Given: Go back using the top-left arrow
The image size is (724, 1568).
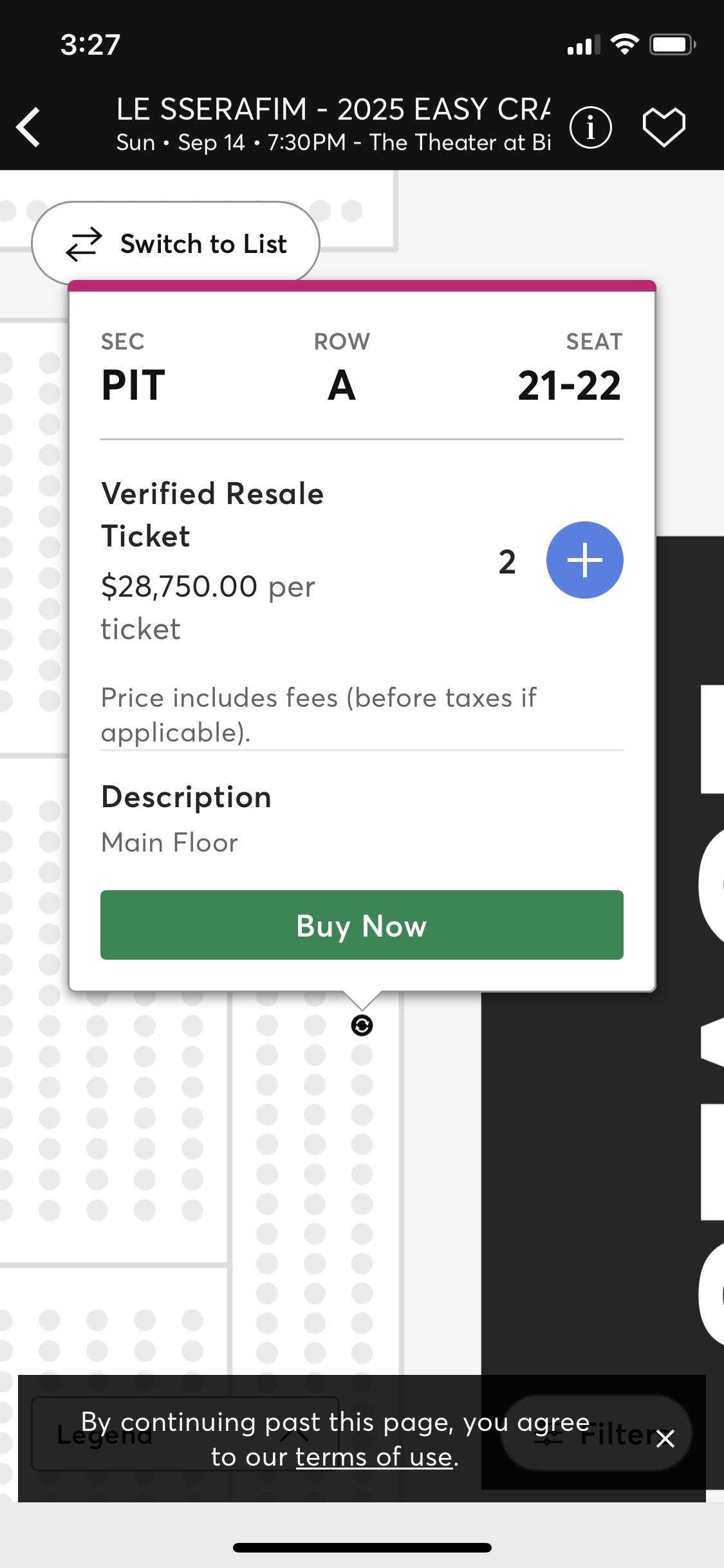Looking at the screenshot, I should point(29,127).
